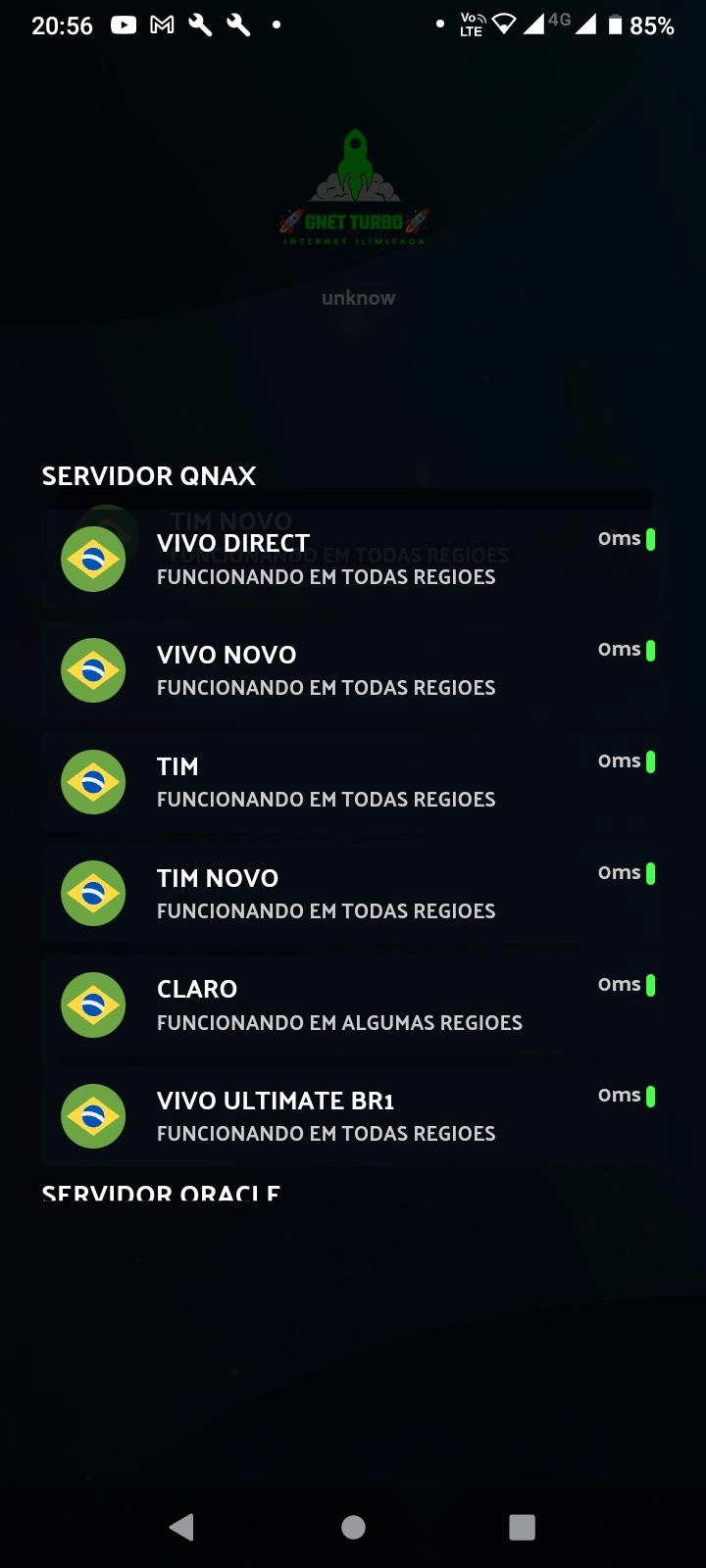Image resolution: width=706 pixels, height=1568 pixels.
Task: Tap the system home button
Action: point(353,1527)
